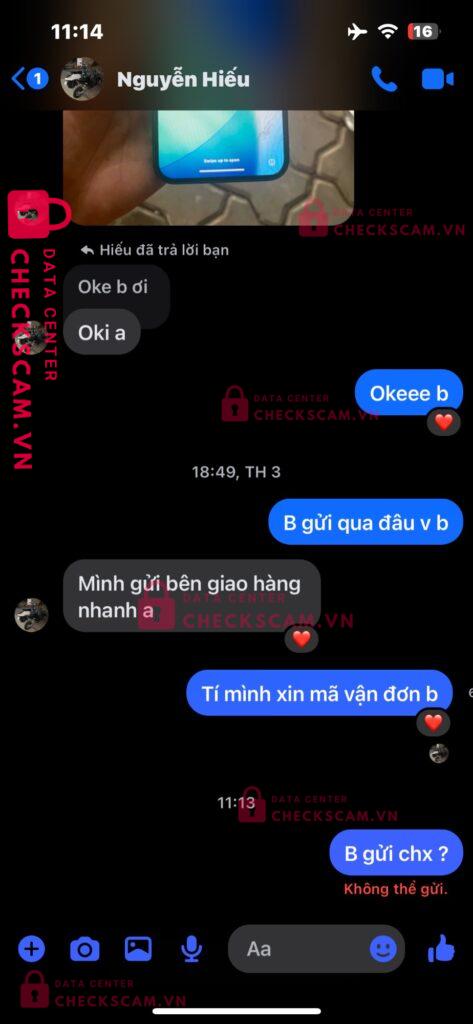Go back to the chat list

click(x=29, y=79)
